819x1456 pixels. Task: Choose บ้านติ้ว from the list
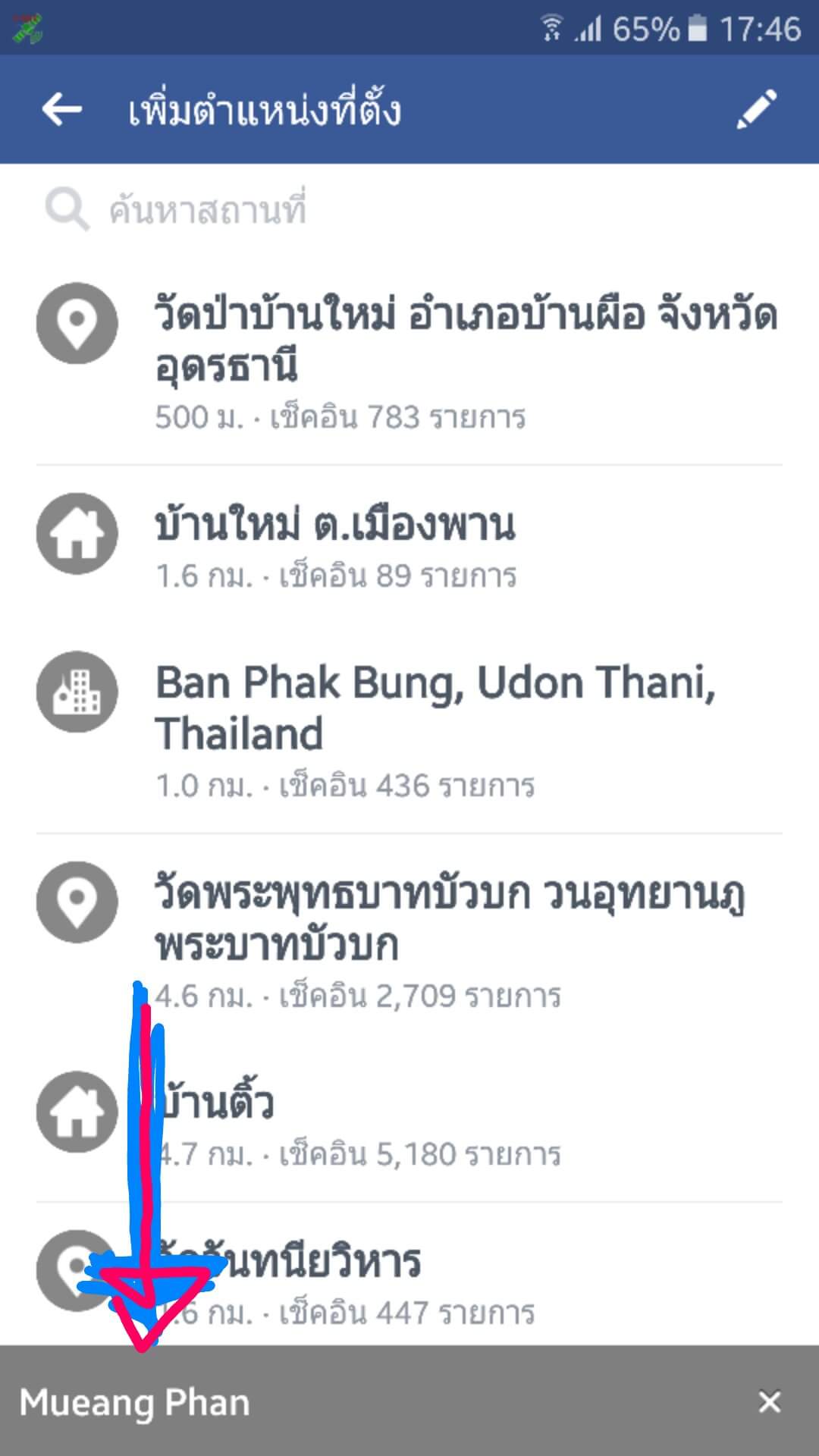coord(409,1124)
